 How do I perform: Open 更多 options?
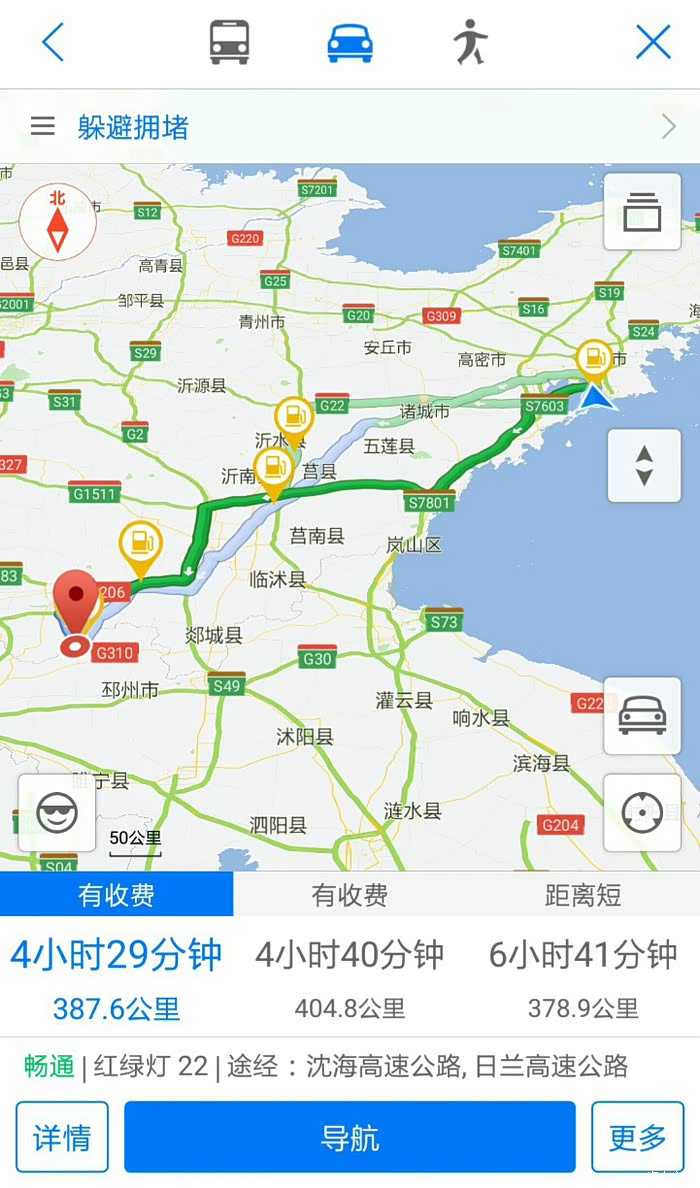(638, 1137)
